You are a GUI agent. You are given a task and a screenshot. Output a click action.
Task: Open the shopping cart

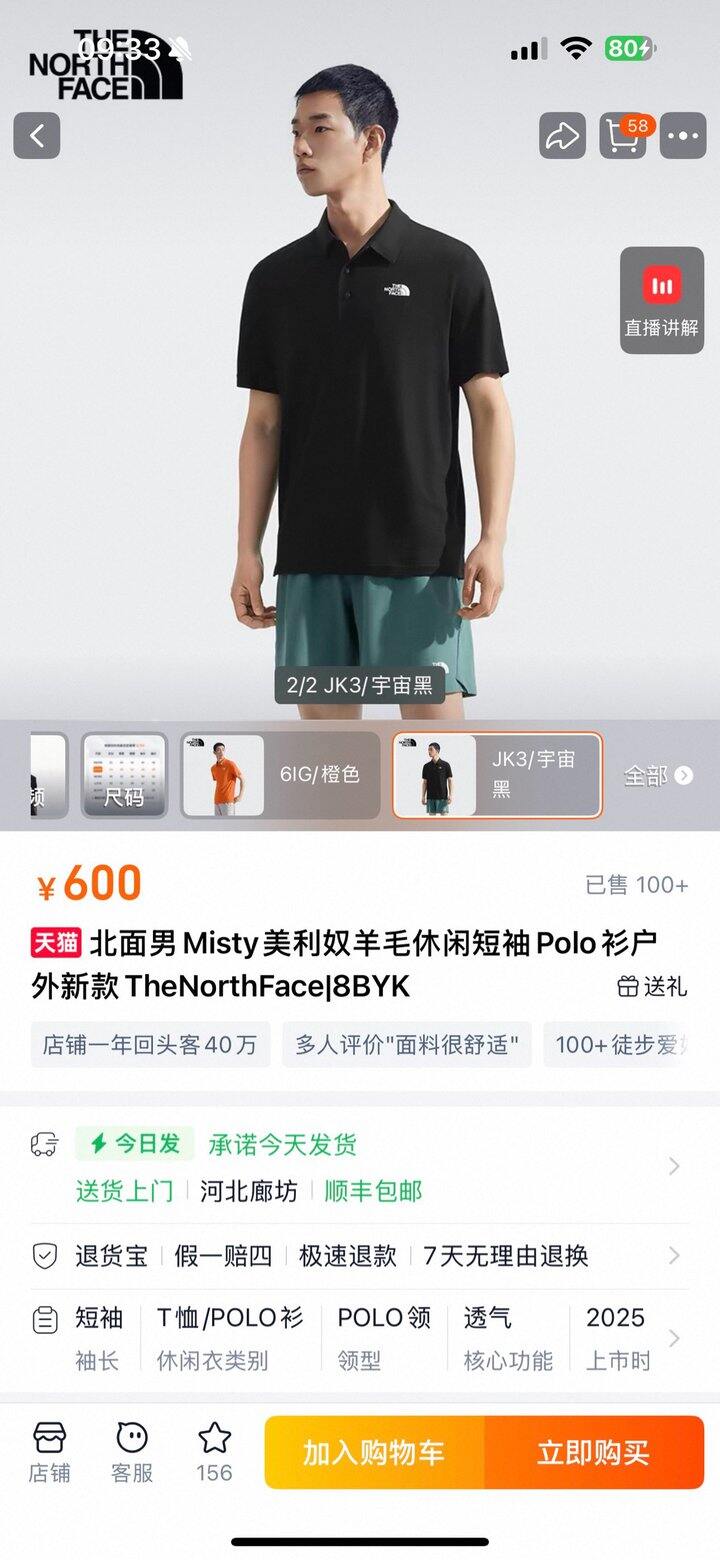[x=623, y=135]
